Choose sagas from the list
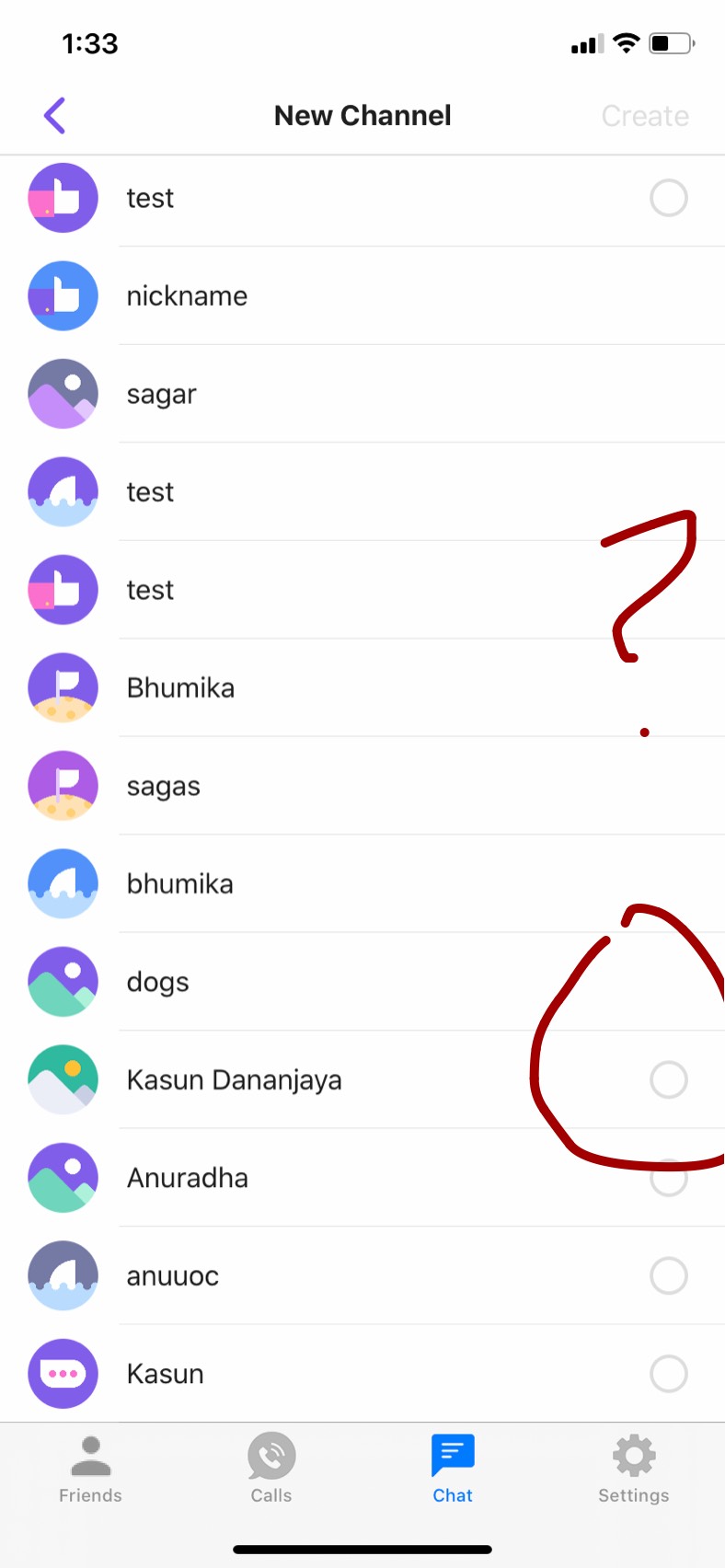725x1568 pixels. point(362,786)
